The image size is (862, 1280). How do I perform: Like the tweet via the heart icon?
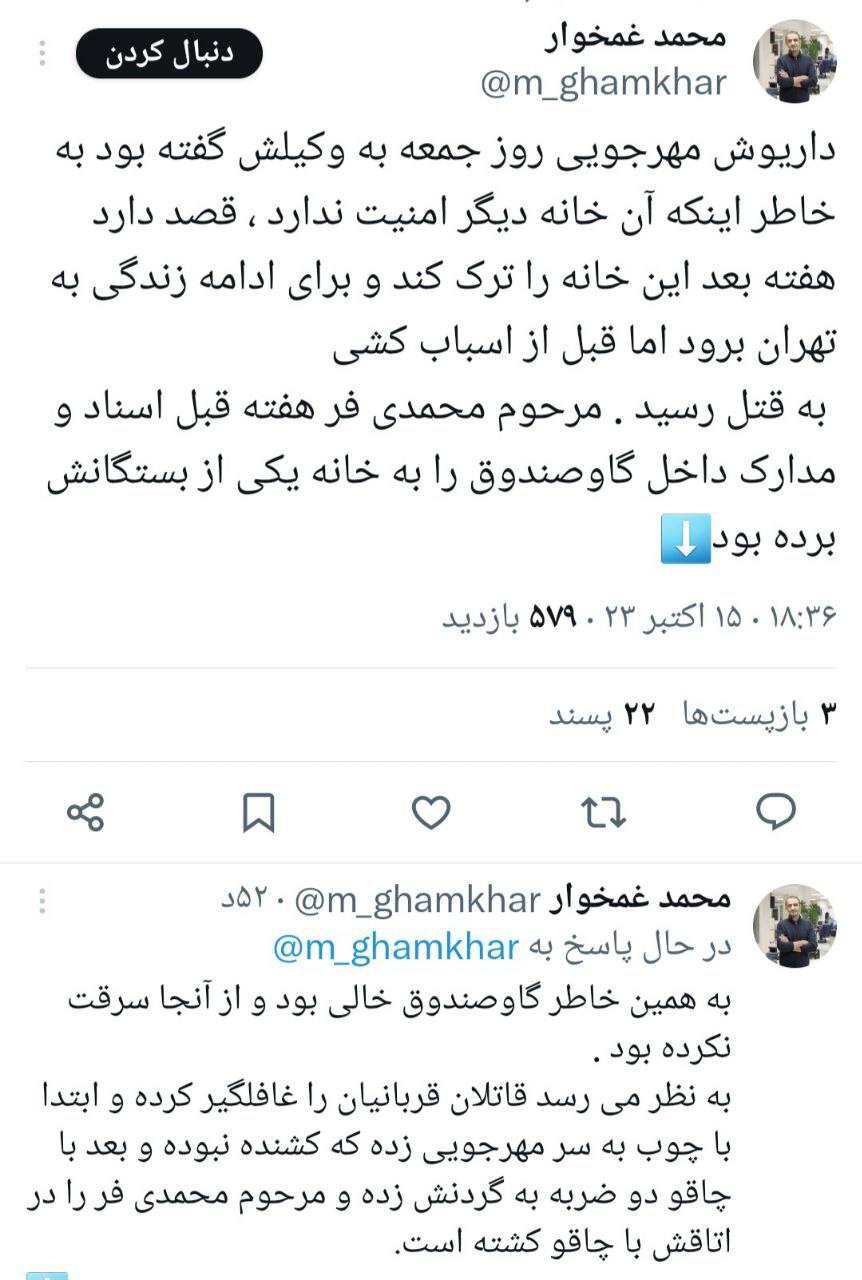(430, 814)
